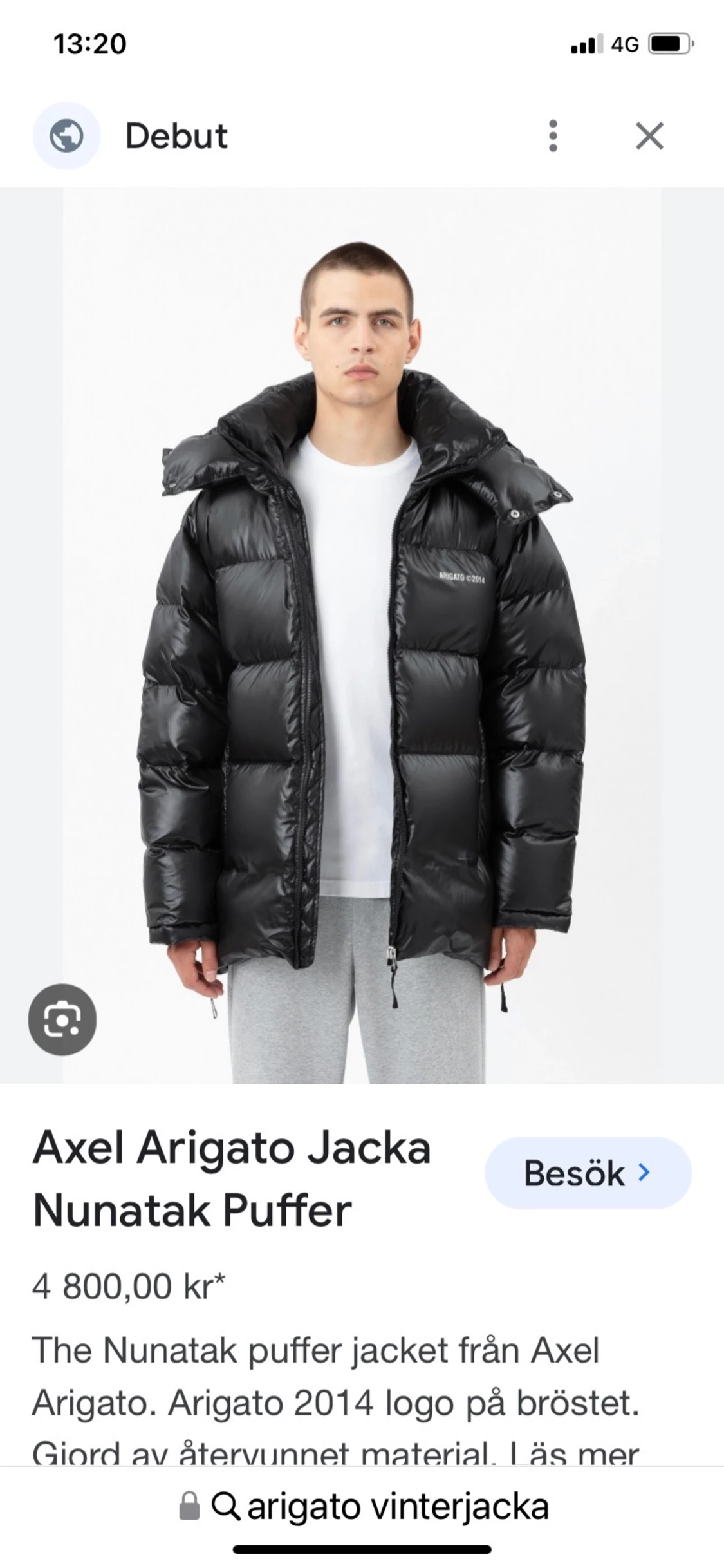Search this image with Google Lens
Image resolution: width=724 pixels, height=1568 pixels.
click(x=62, y=1019)
